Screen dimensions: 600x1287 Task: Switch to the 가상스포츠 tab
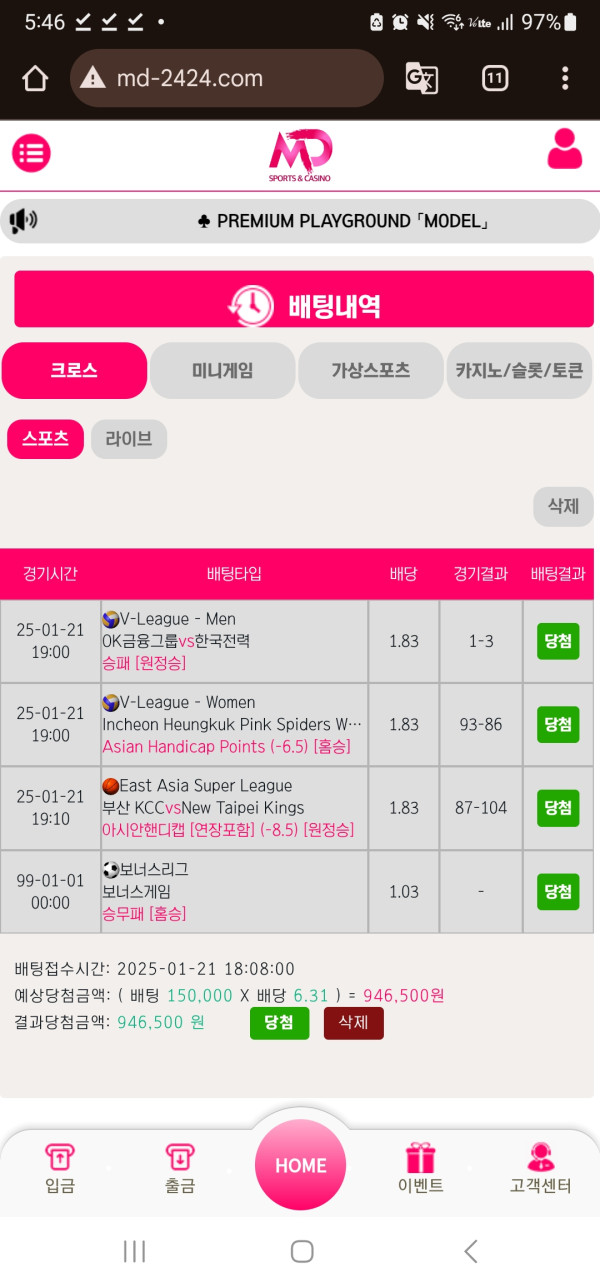pyautogui.click(x=370, y=371)
